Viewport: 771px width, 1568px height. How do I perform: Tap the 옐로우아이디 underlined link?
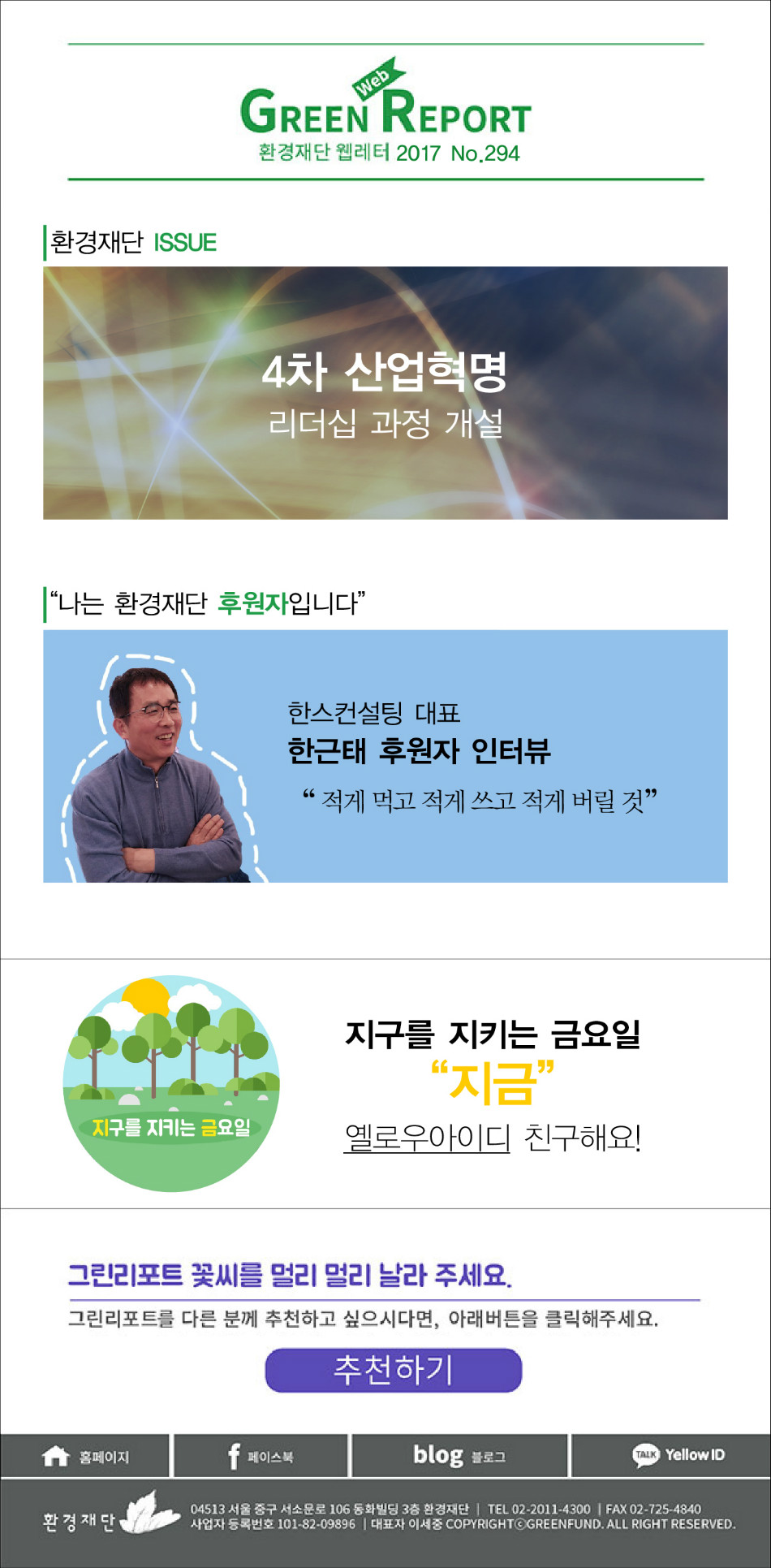pyautogui.click(x=427, y=1137)
